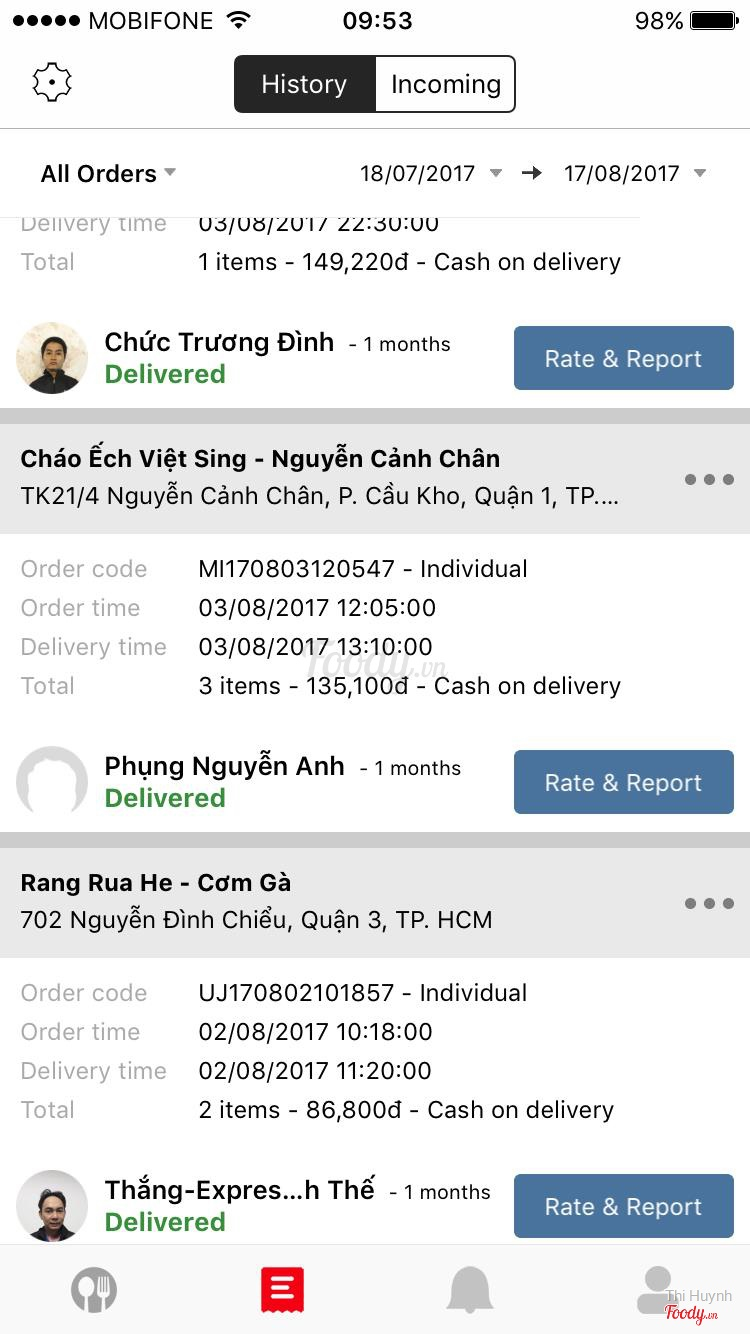Go to the restaurants tab with fork icon
This screenshot has height=1334, width=750.
click(94, 1290)
